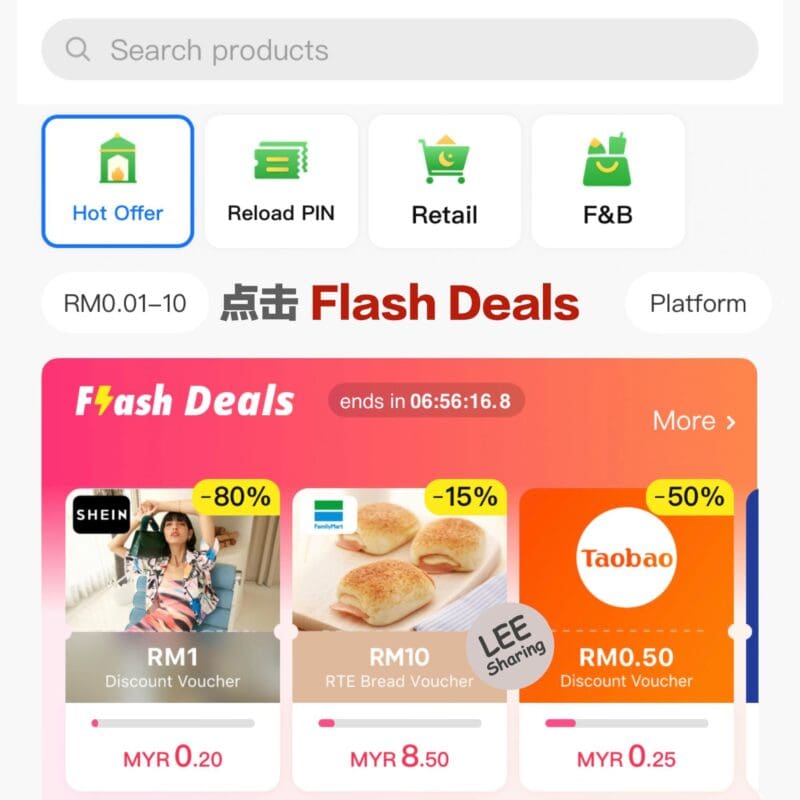Open the FamilyMart RTE Bread voucher deal

399,620
